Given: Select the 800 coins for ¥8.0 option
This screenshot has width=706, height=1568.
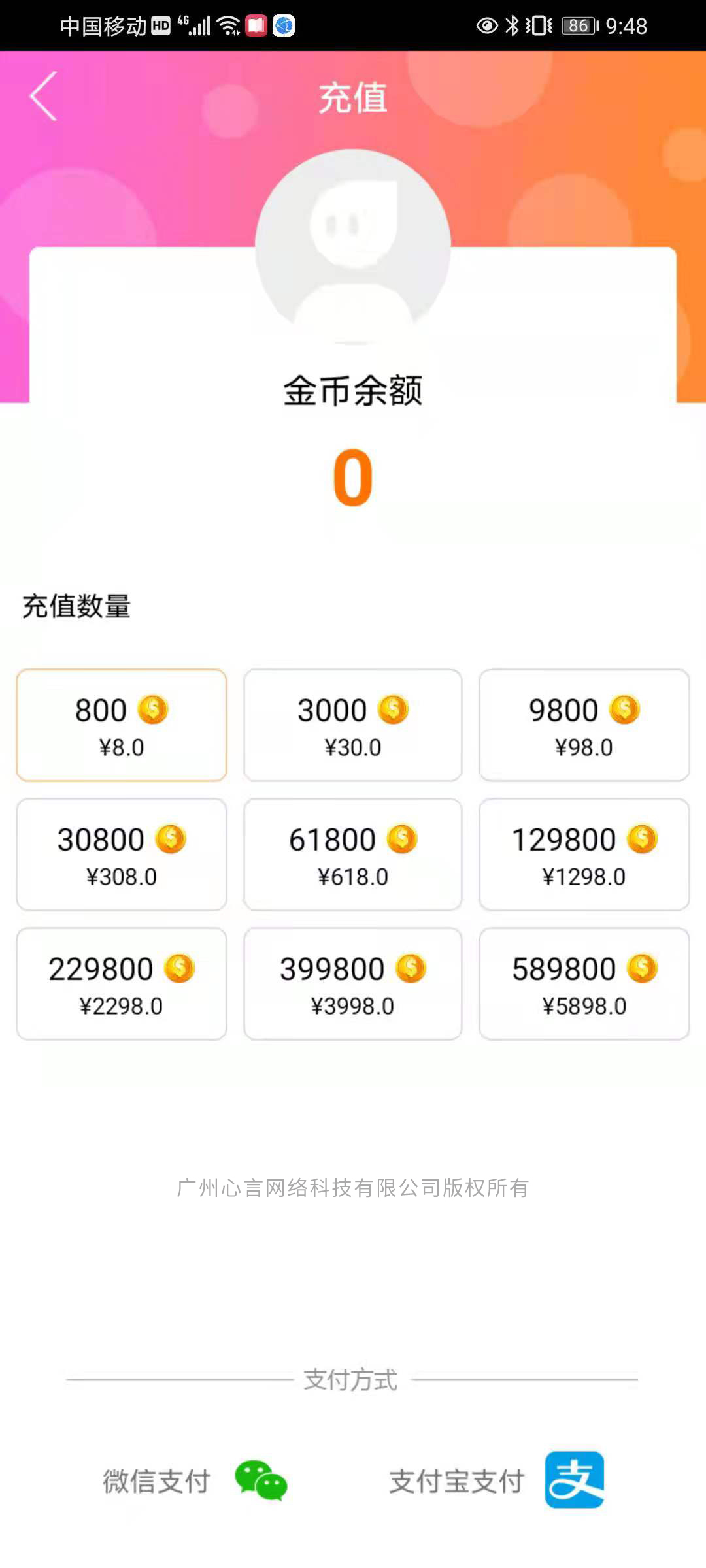Looking at the screenshot, I should (122, 725).
